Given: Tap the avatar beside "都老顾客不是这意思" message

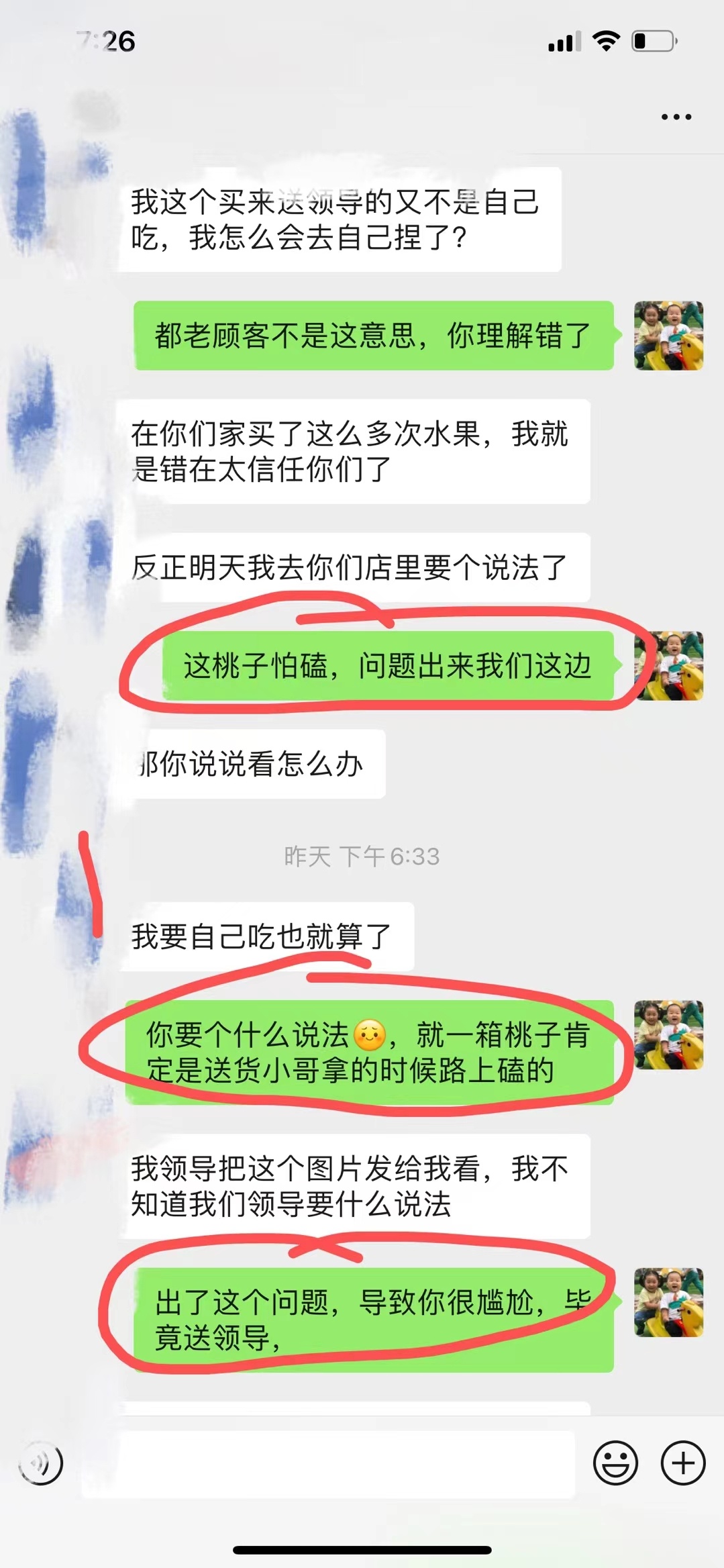Looking at the screenshot, I should tap(668, 336).
